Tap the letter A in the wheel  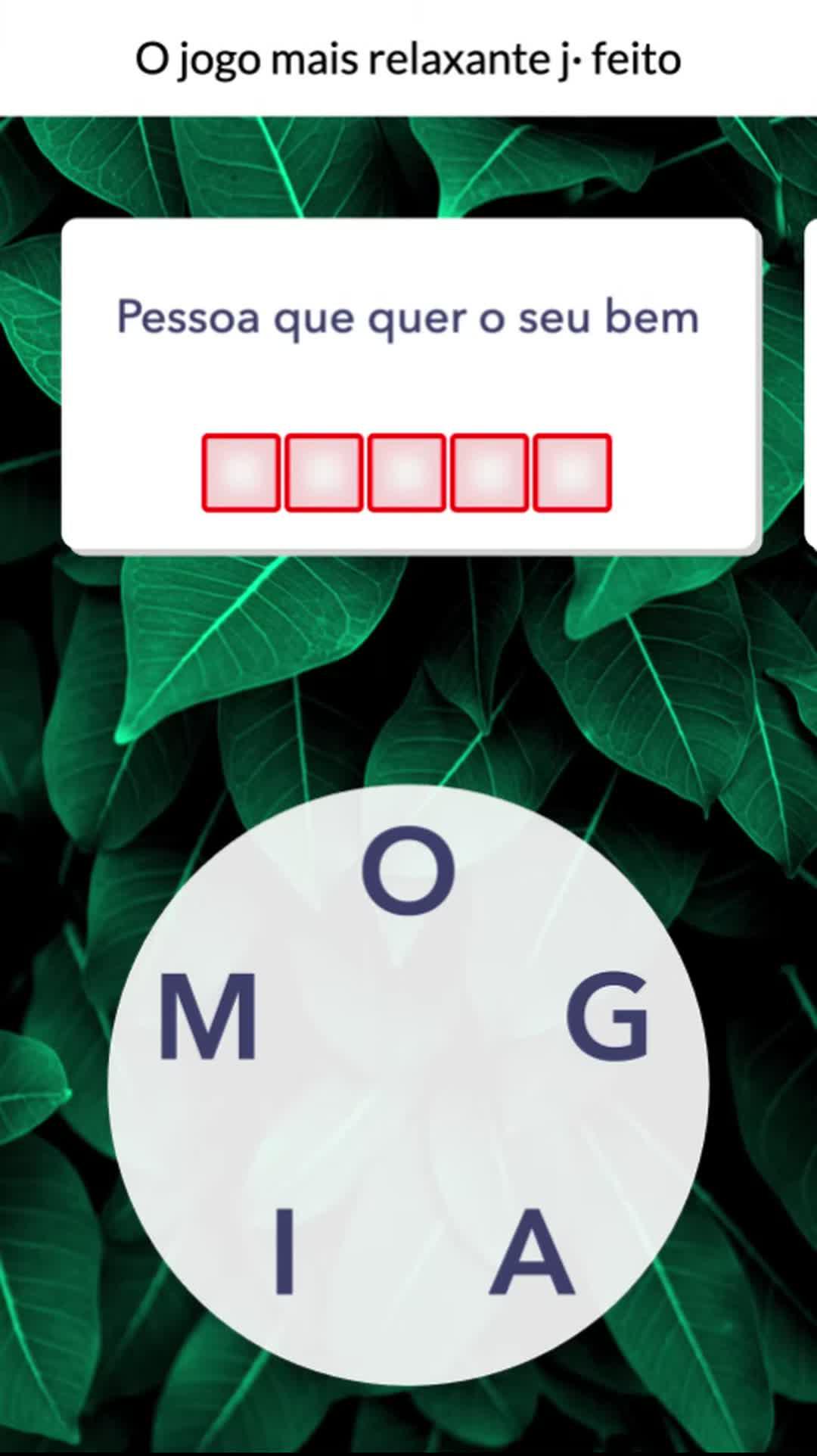point(532,1251)
